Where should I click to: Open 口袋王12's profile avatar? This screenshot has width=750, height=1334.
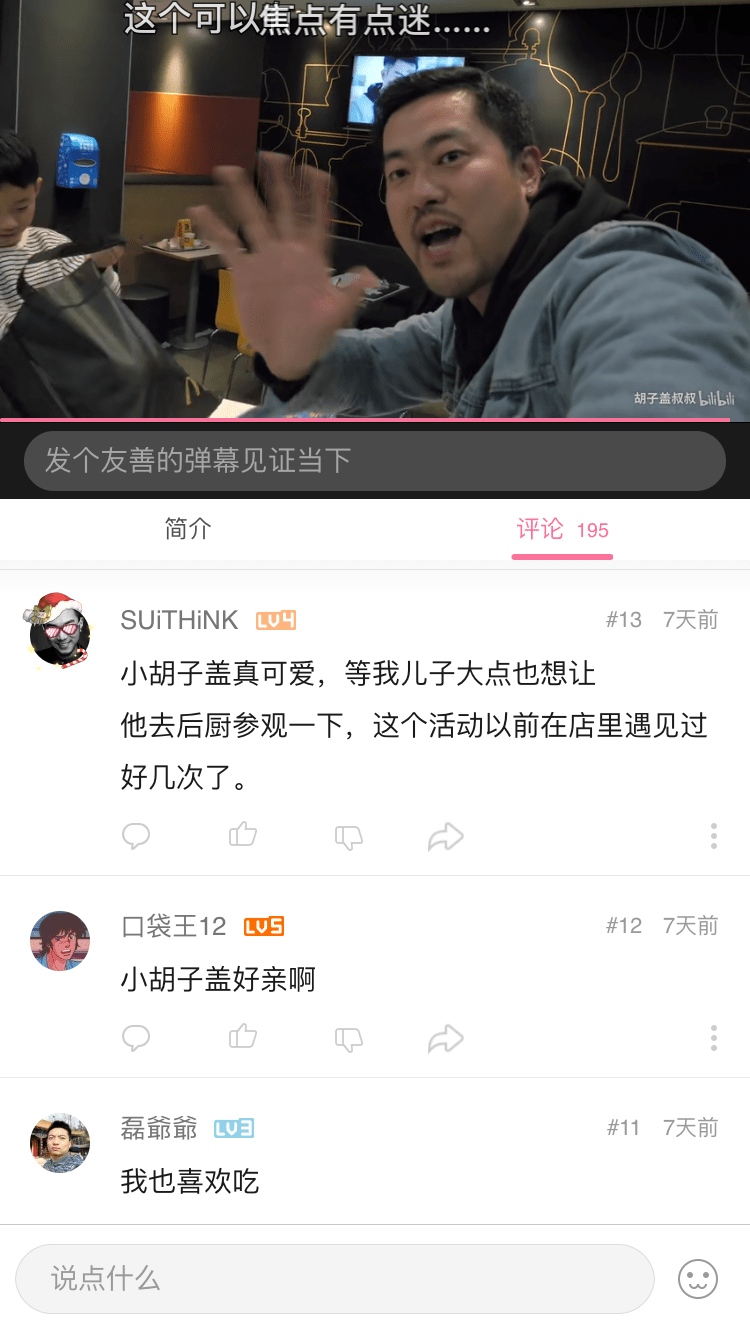pos(60,940)
